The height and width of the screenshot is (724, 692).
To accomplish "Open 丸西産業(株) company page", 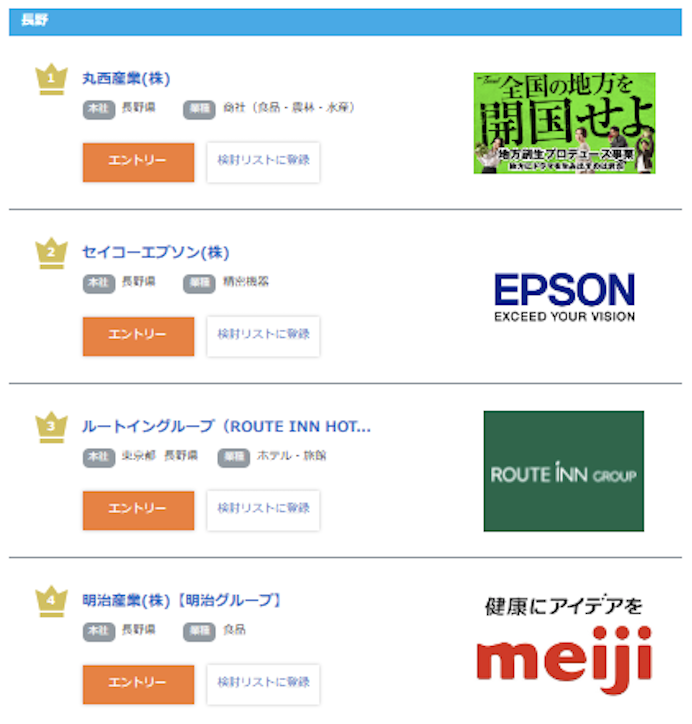I will (128, 78).
